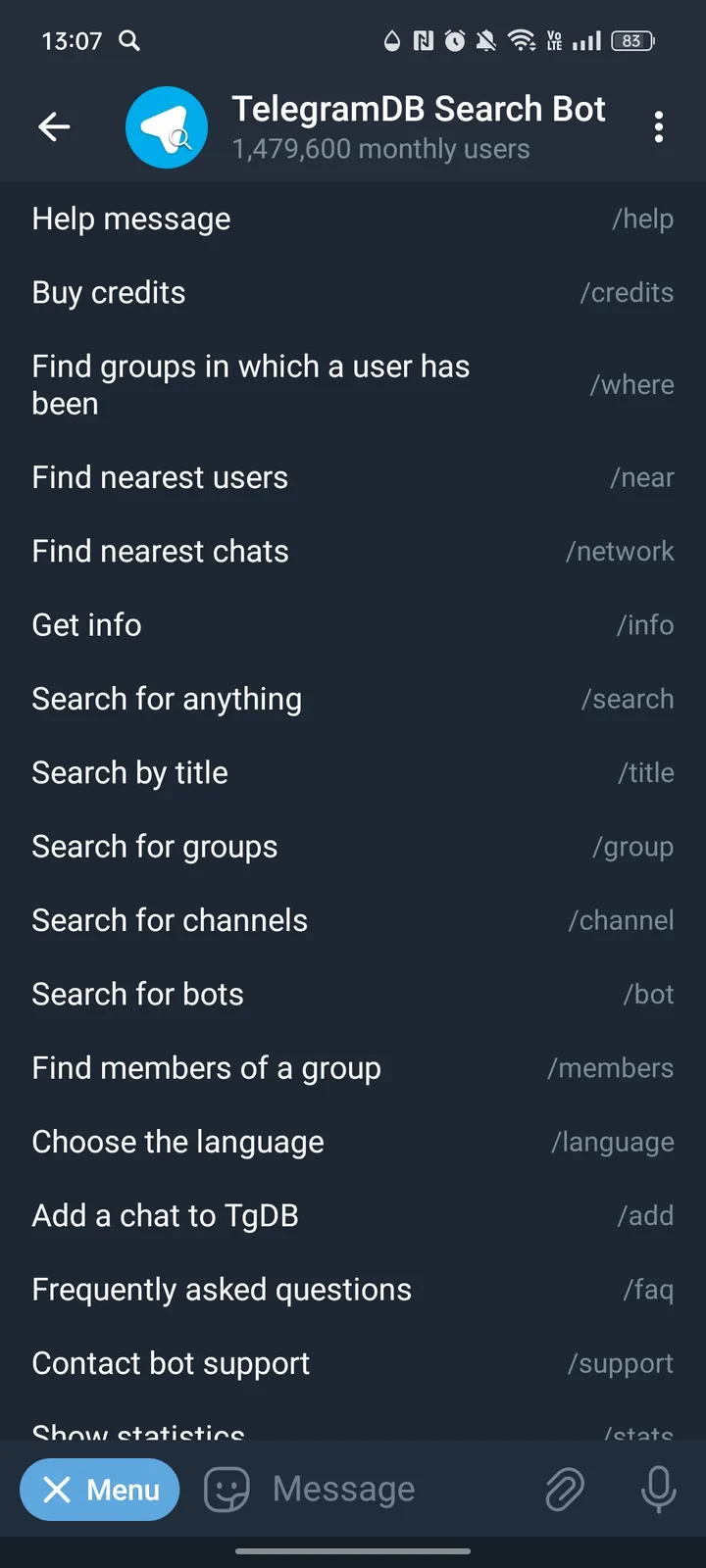Image resolution: width=706 pixels, height=1568 pixels.
Task: Choose Find nearest users
Action: tap(353, 477)
